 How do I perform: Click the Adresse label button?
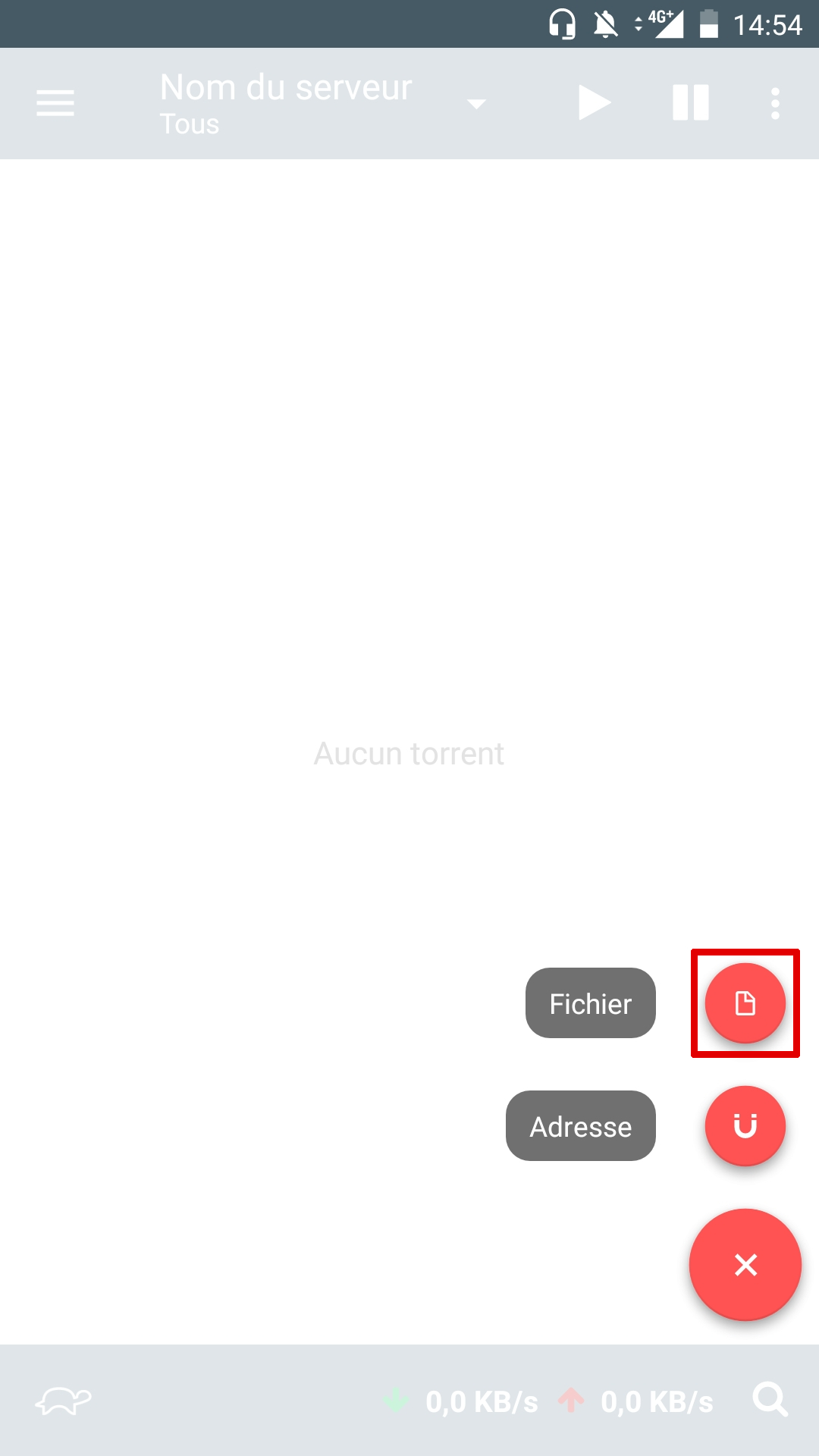pos(581,1125)
